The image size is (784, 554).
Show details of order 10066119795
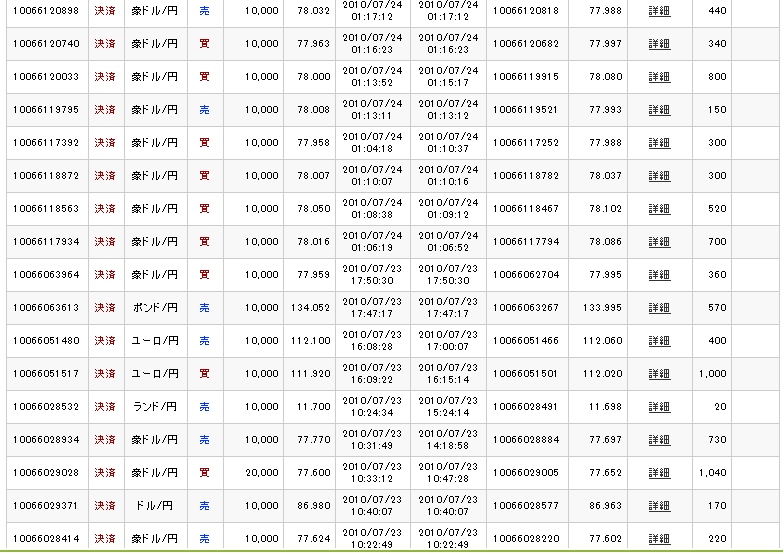pos(659,110)
